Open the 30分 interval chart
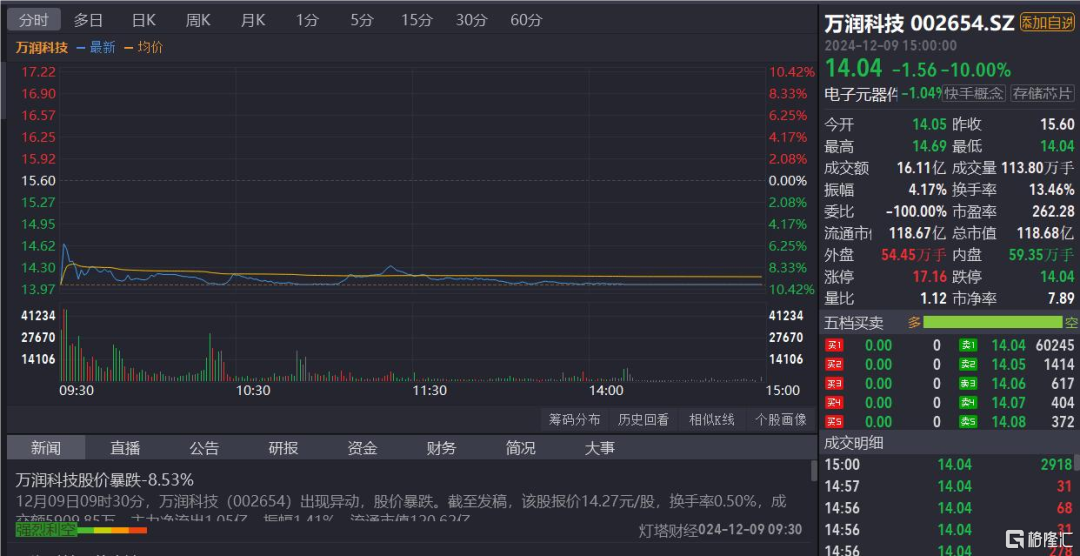Viewport: 1080px width, 556px height. [x=472, y=20]
